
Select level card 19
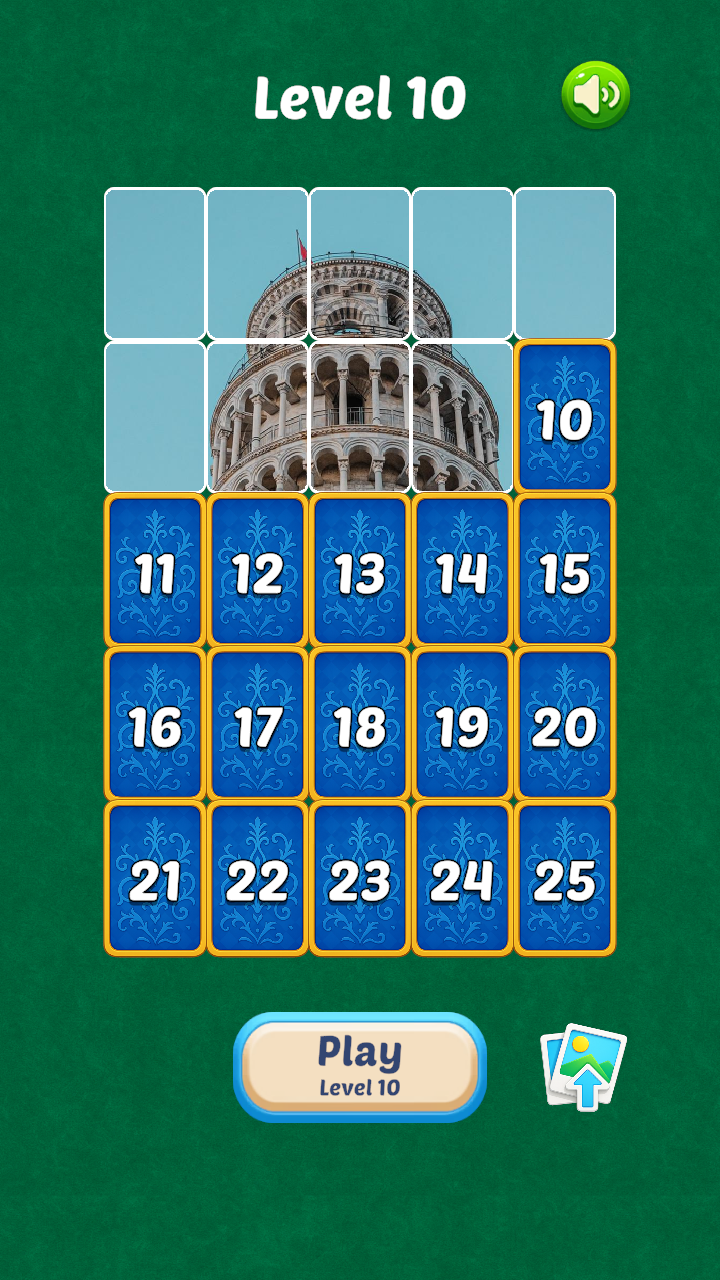pyautogui.click(x=462, y=725)
